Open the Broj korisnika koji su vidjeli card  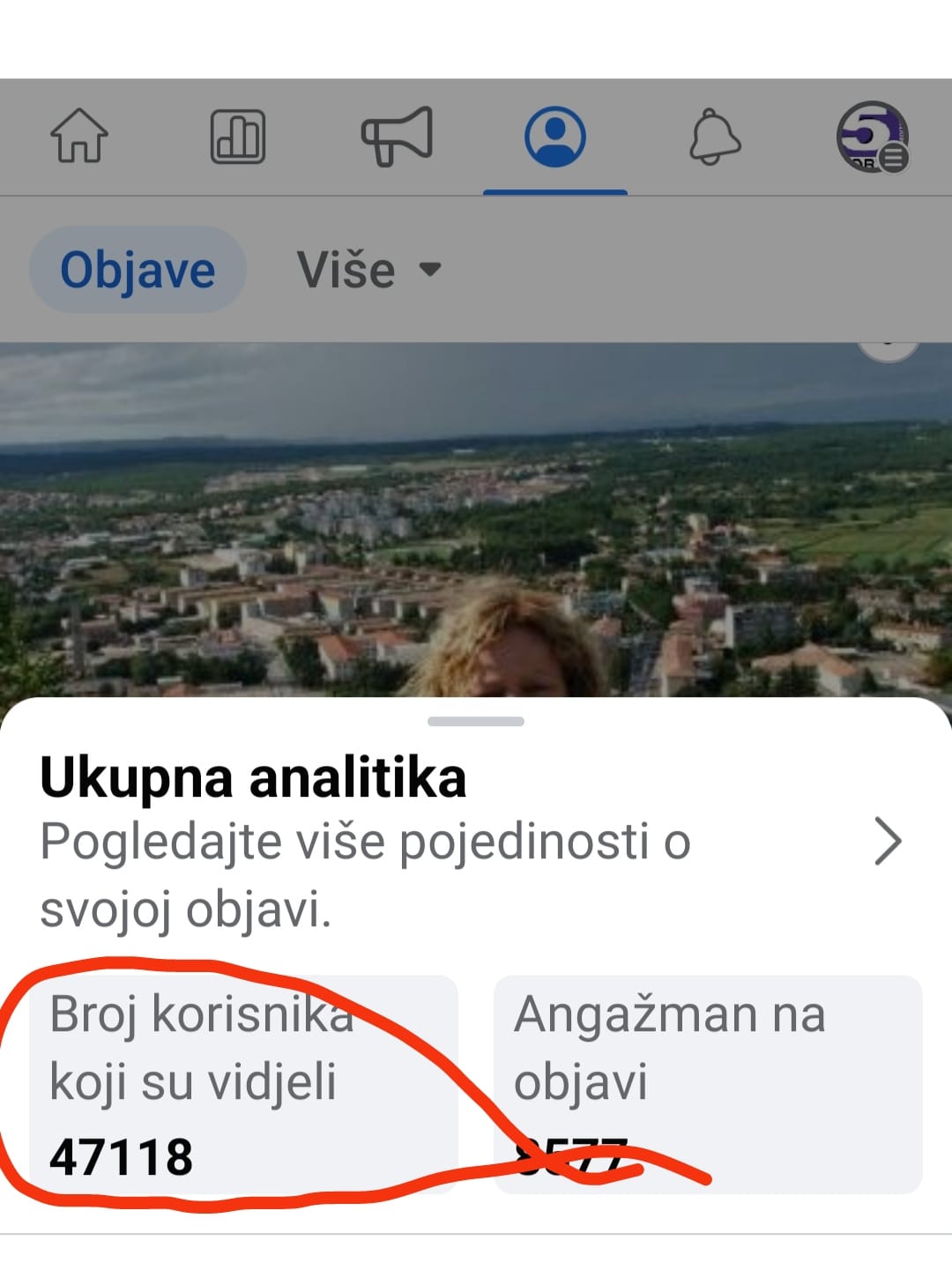coord(243,1084)
